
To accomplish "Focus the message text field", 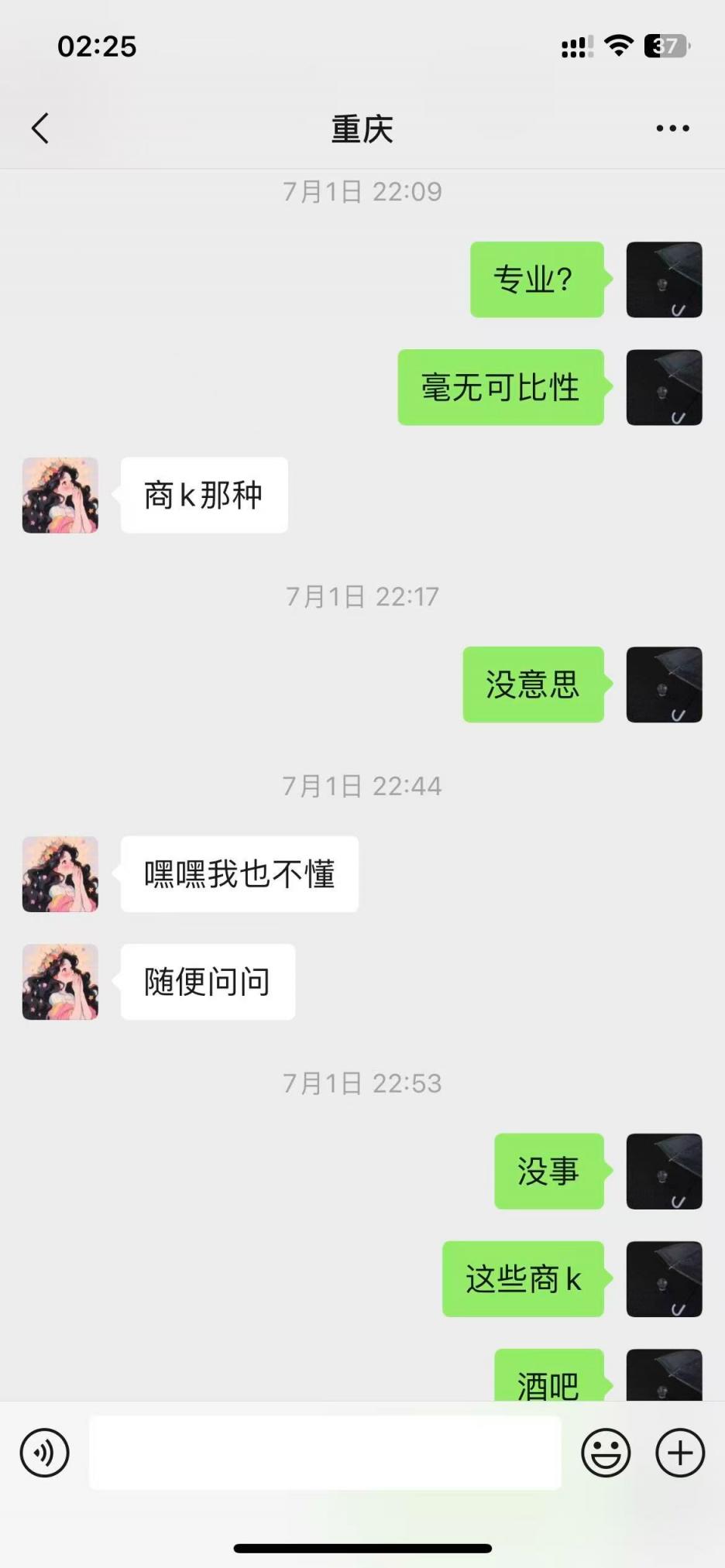I will [x=325, y=1453].
